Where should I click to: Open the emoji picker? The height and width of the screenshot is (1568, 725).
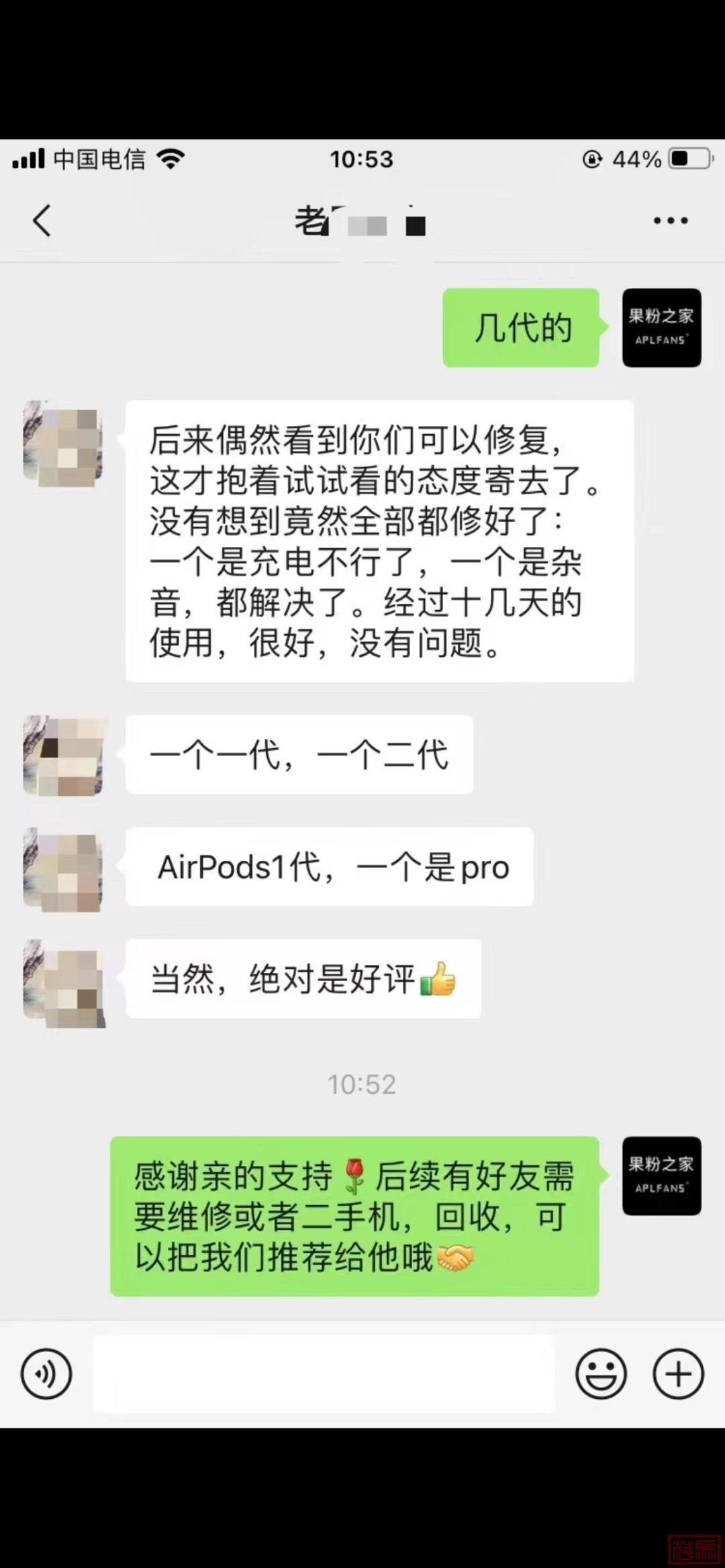click(602, 1373)
